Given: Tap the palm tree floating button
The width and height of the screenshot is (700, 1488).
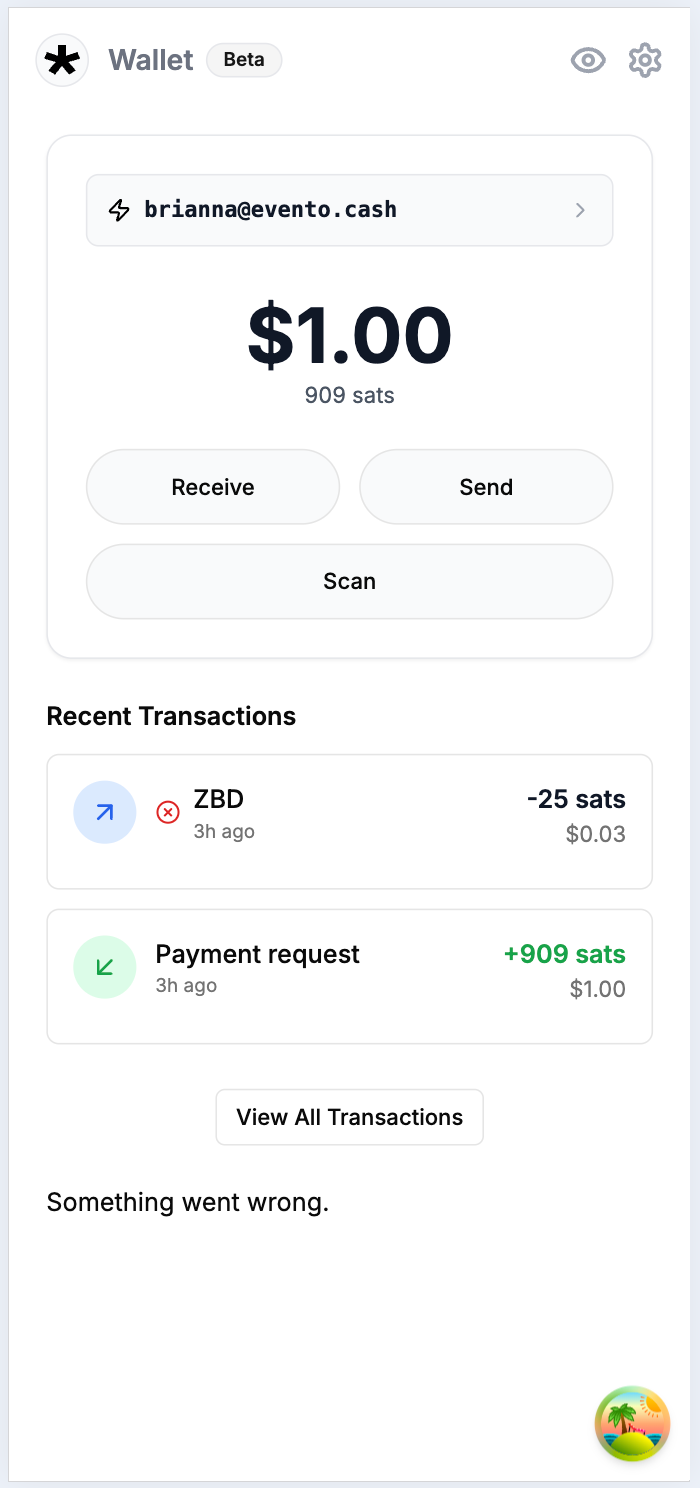Looking at the screenshot, I should coord(632,1423).
